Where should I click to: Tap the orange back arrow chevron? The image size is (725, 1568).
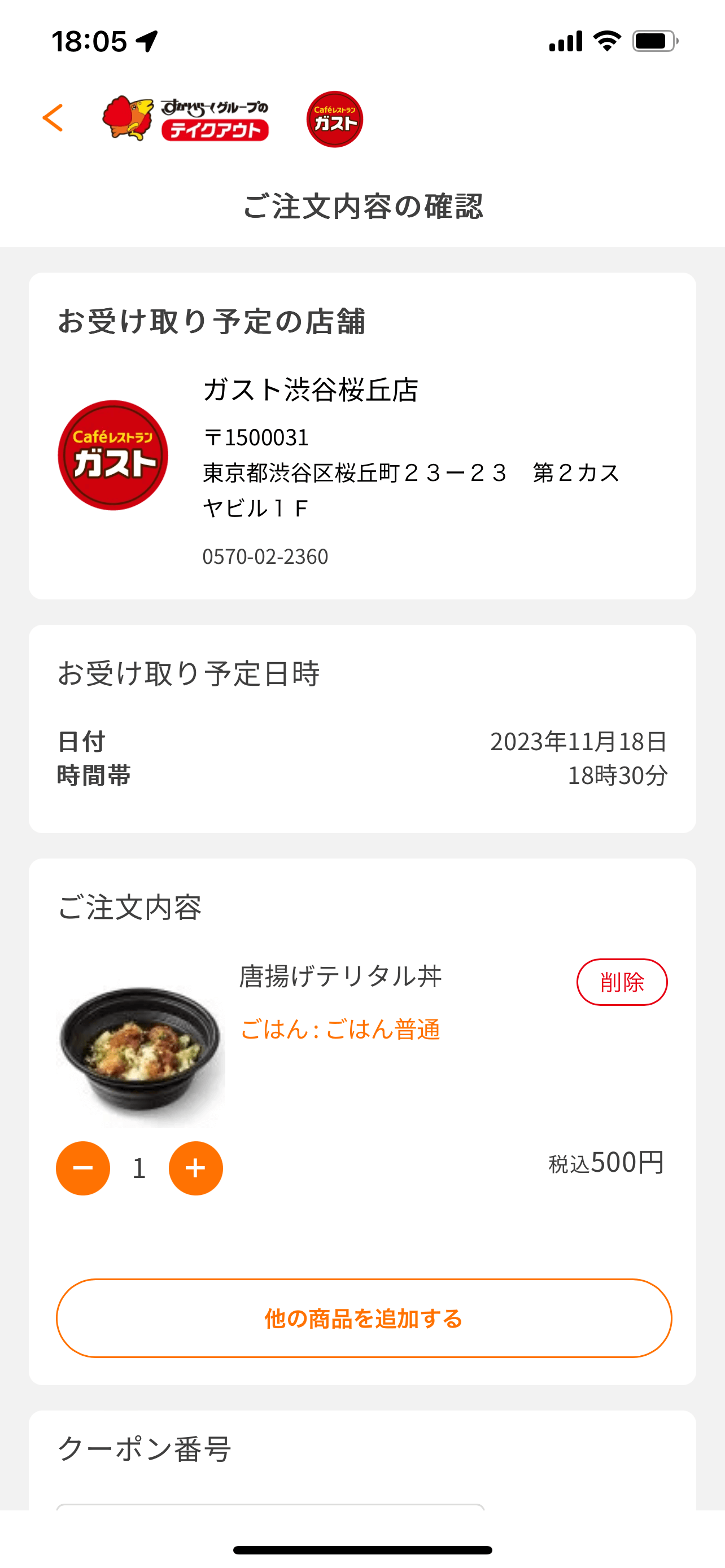coord(53,120)
